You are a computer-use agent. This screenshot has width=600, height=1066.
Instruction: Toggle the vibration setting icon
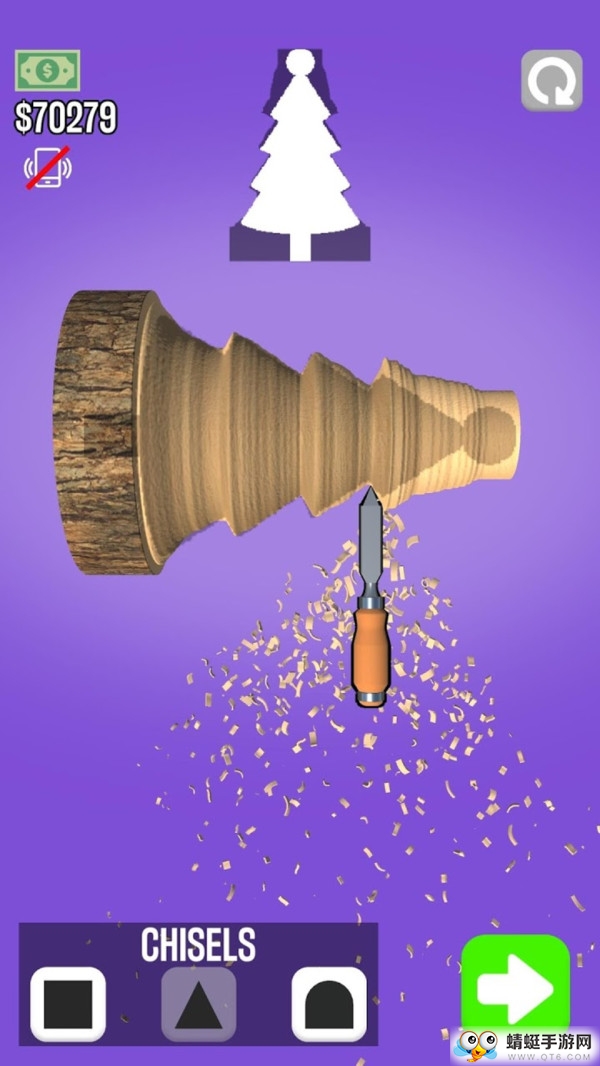point(47,168)
